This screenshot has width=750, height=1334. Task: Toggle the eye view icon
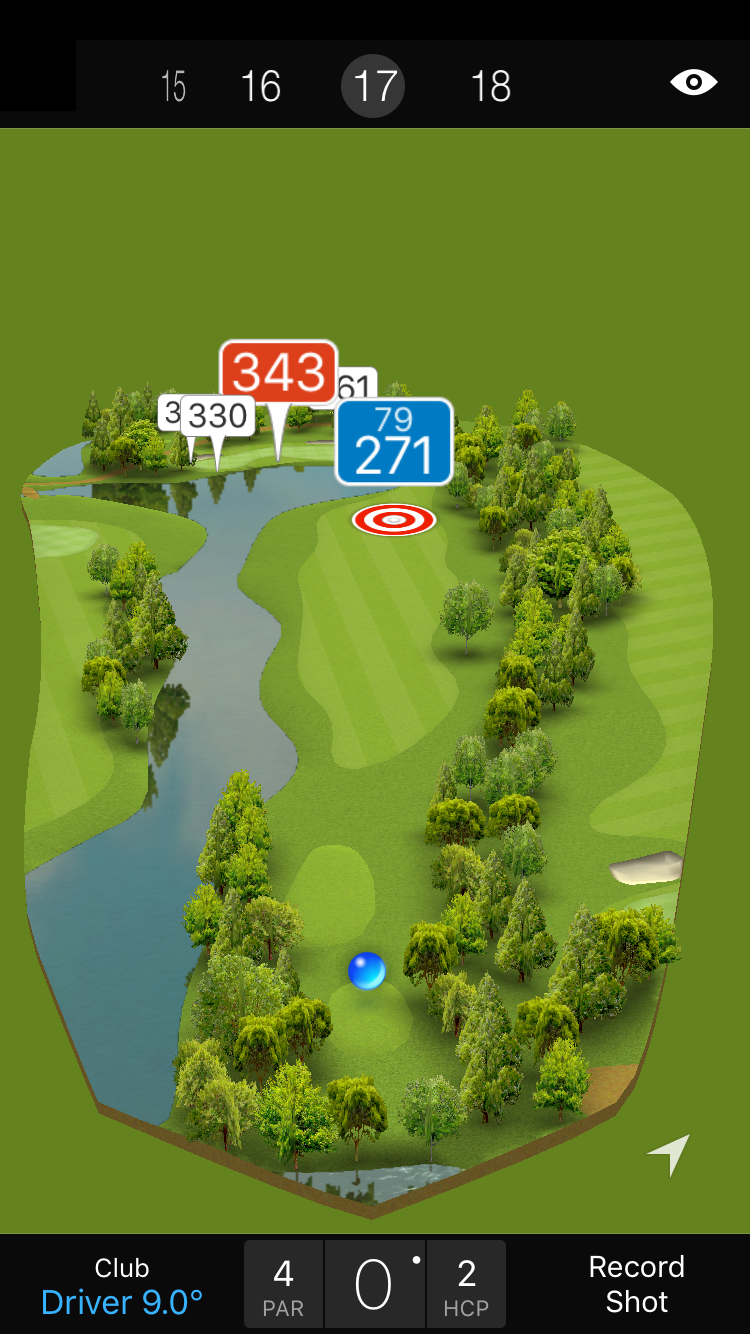tap(693, 82)
